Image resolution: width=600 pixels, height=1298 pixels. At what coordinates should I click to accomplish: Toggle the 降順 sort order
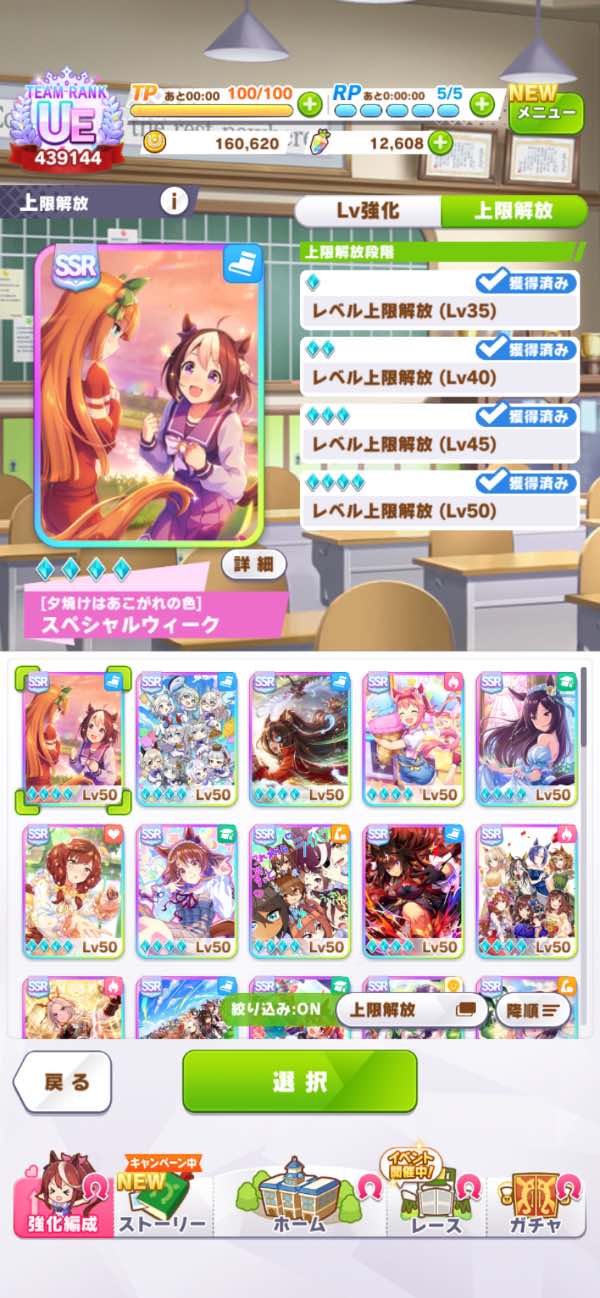[532, 1010]
